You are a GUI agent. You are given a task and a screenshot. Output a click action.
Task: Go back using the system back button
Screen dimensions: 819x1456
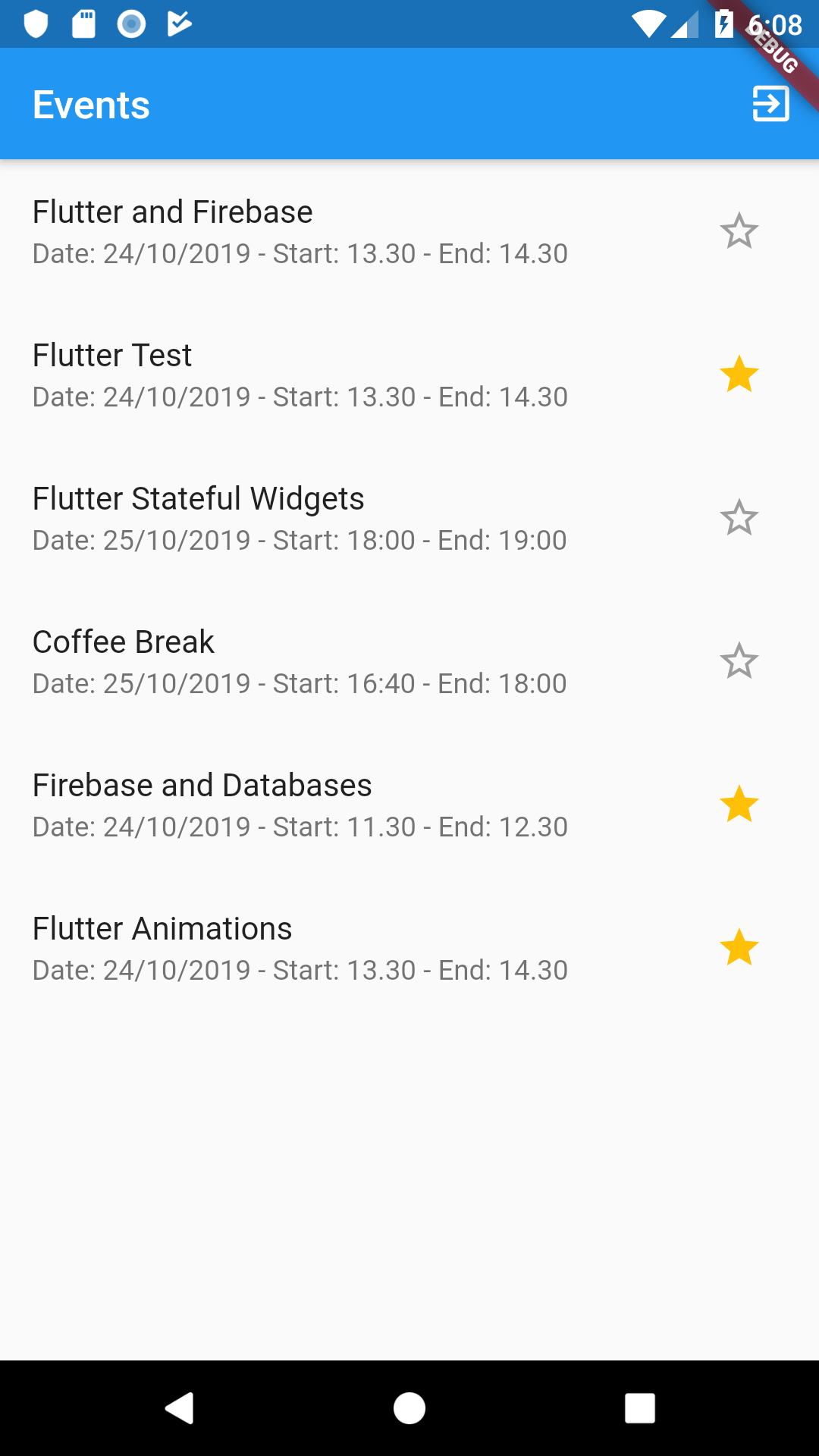click(x=180, y=1408)
